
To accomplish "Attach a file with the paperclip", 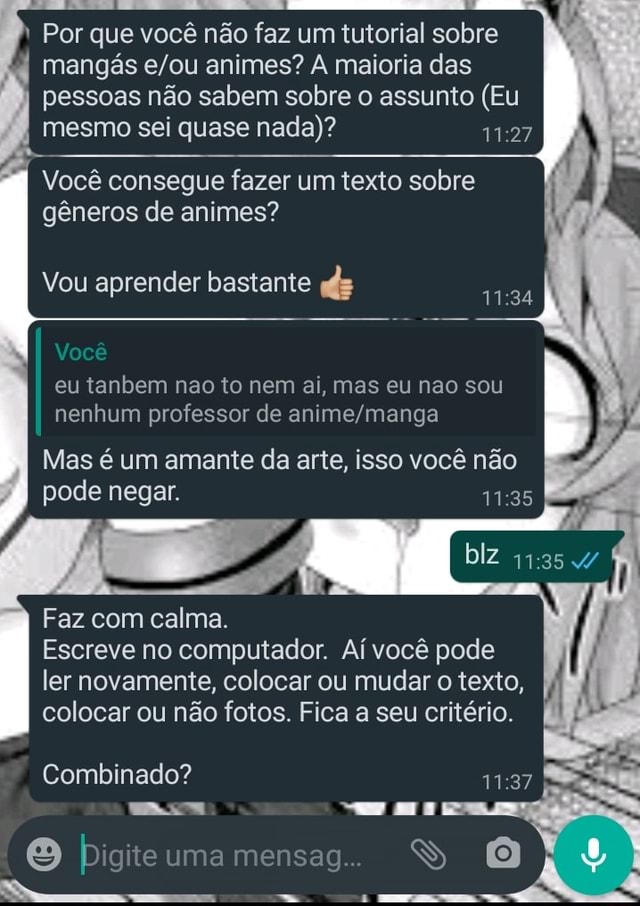I will coord(428,853).
